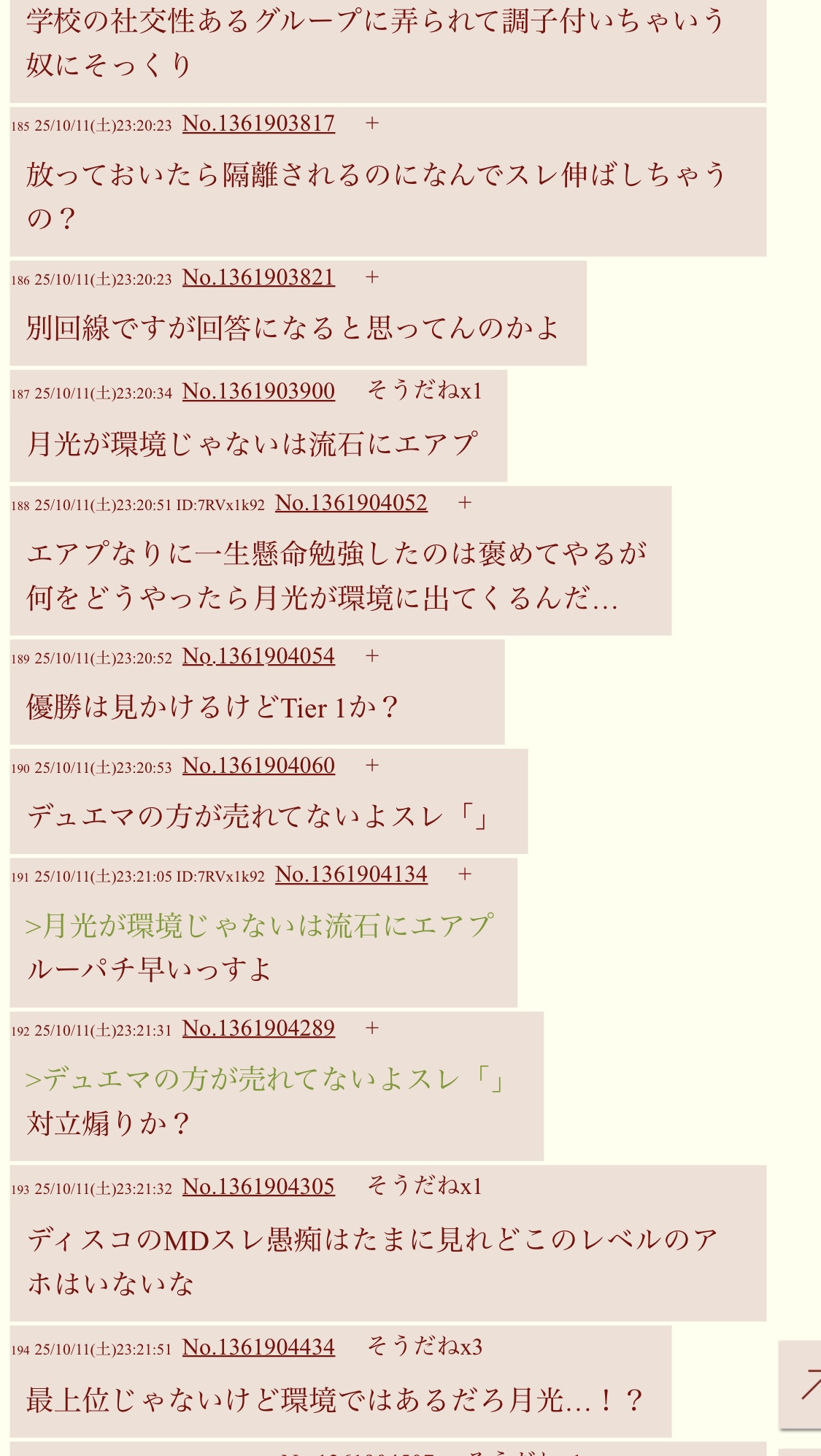Viewport: 821px width, 1456px height.
Task: Open post number No.1361903817
Action: tap(258, 124)
